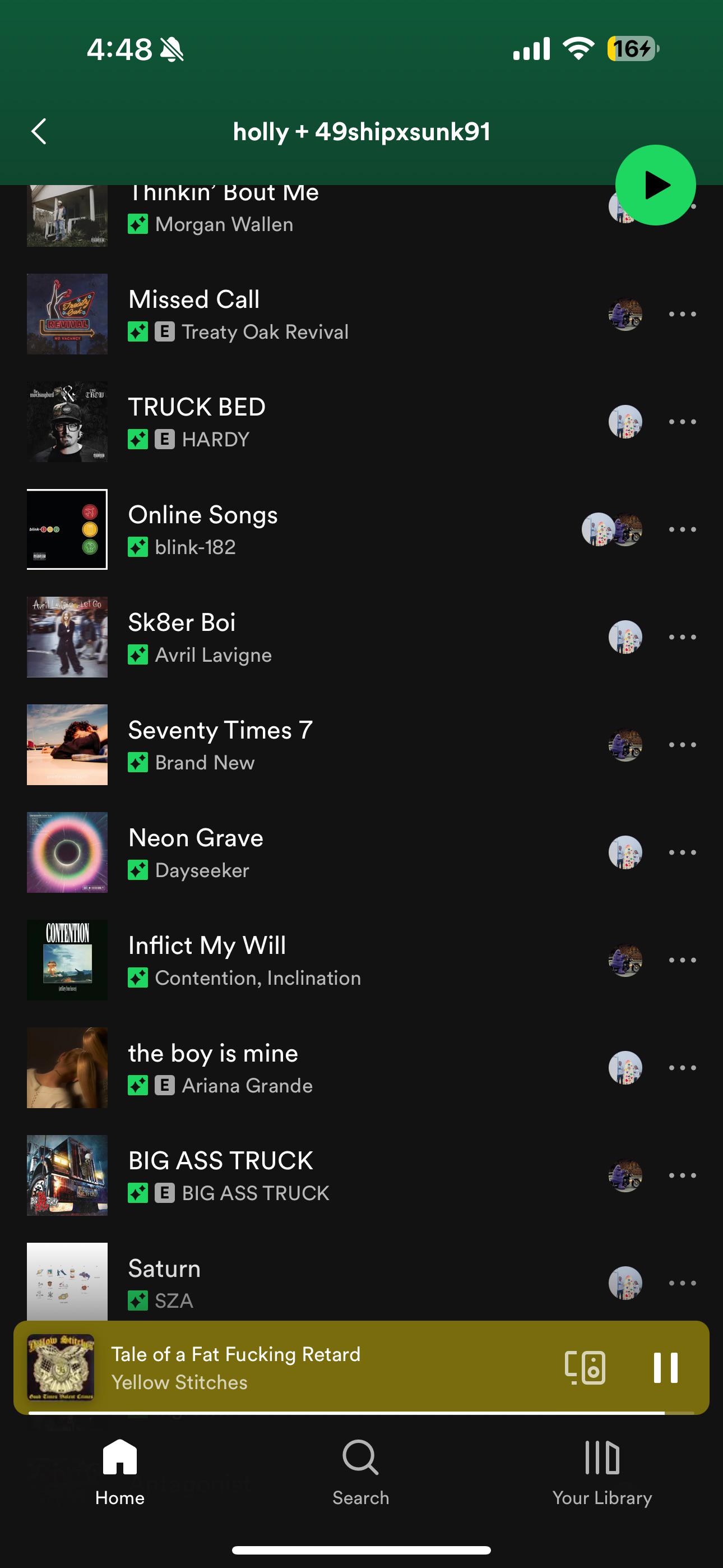Viewport: 723px width, 1568px height.
Task: Open more options for Neon Grave
Action: pyautogui.click(x=682, y=853)
